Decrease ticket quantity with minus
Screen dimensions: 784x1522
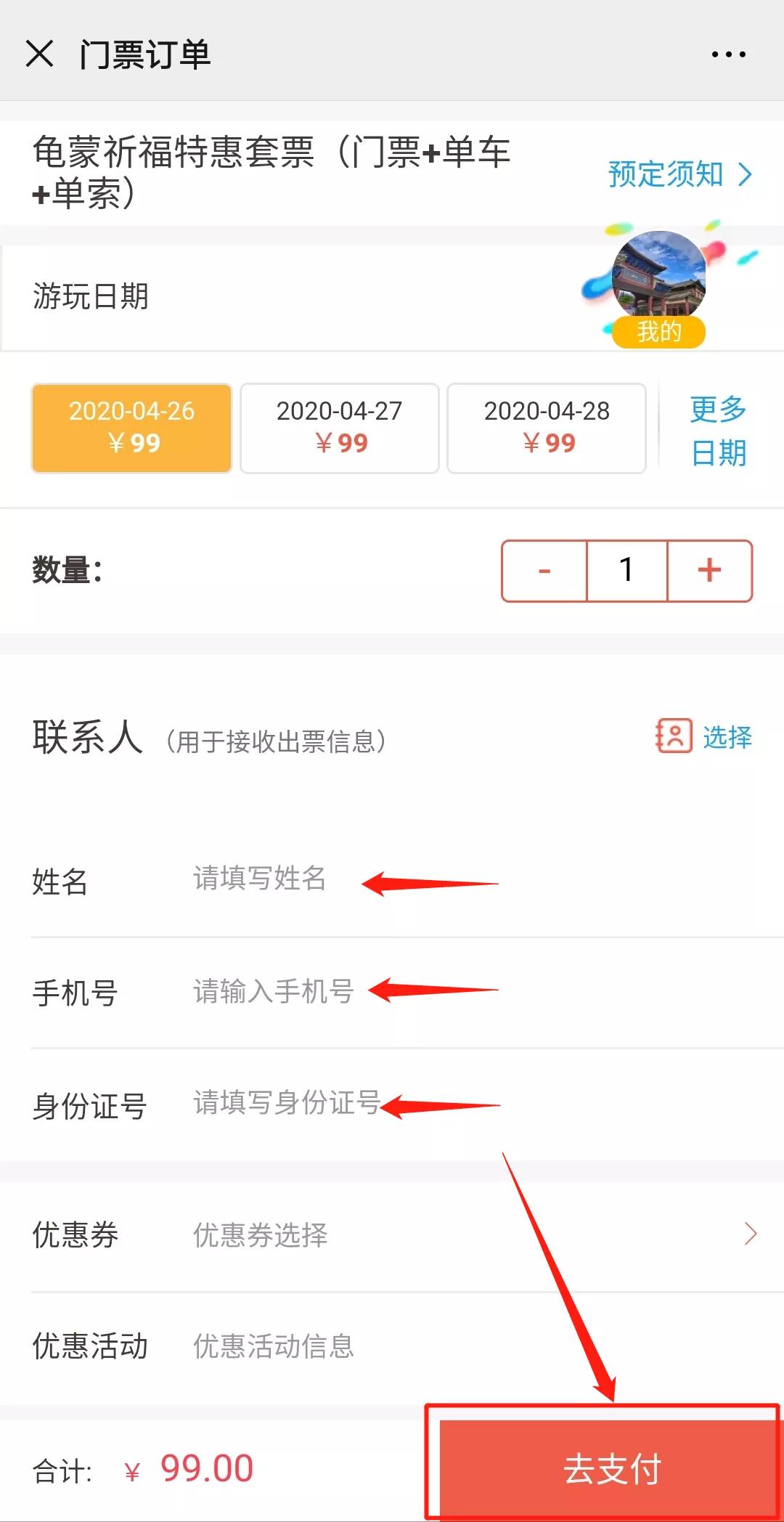click(x=544, y=571)
